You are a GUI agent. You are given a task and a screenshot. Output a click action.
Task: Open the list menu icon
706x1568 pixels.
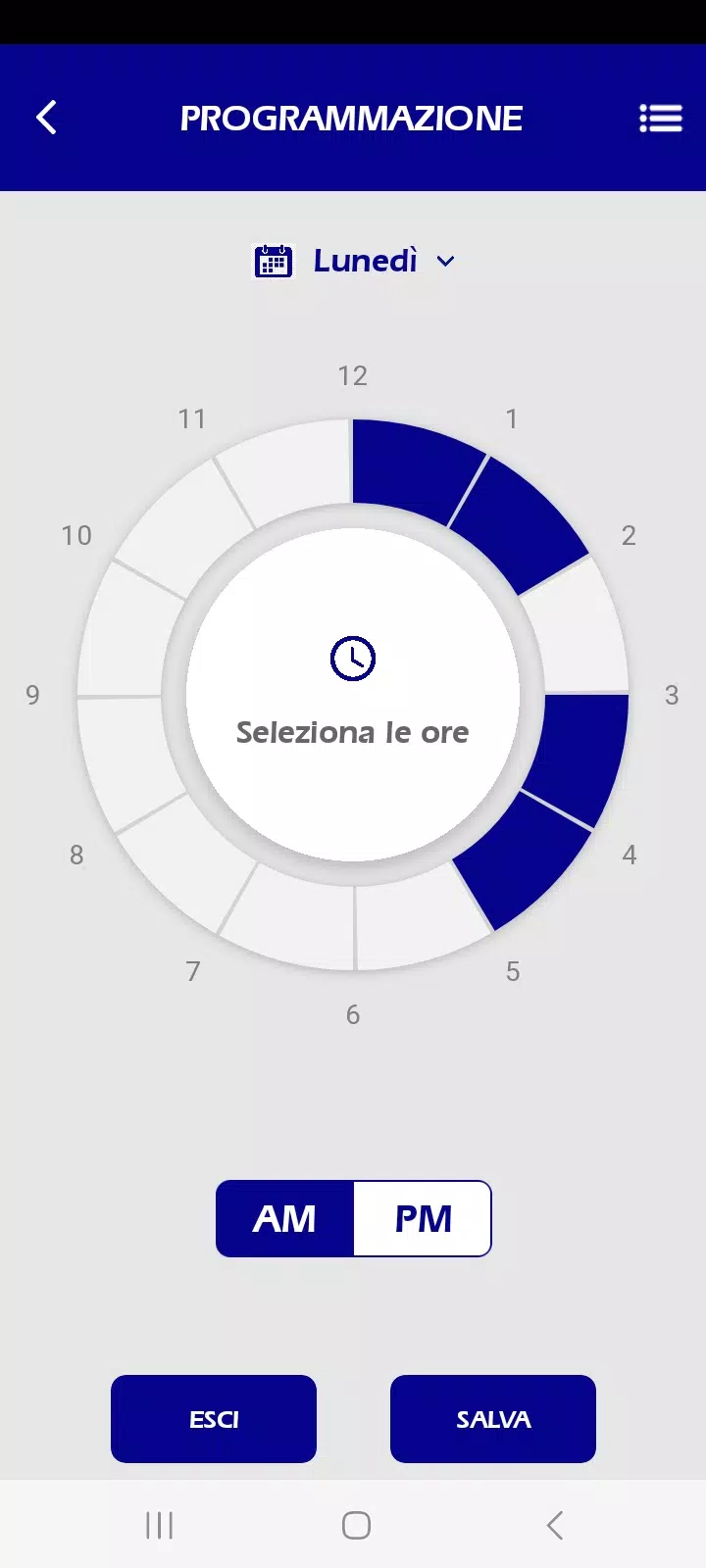(660, 118)
